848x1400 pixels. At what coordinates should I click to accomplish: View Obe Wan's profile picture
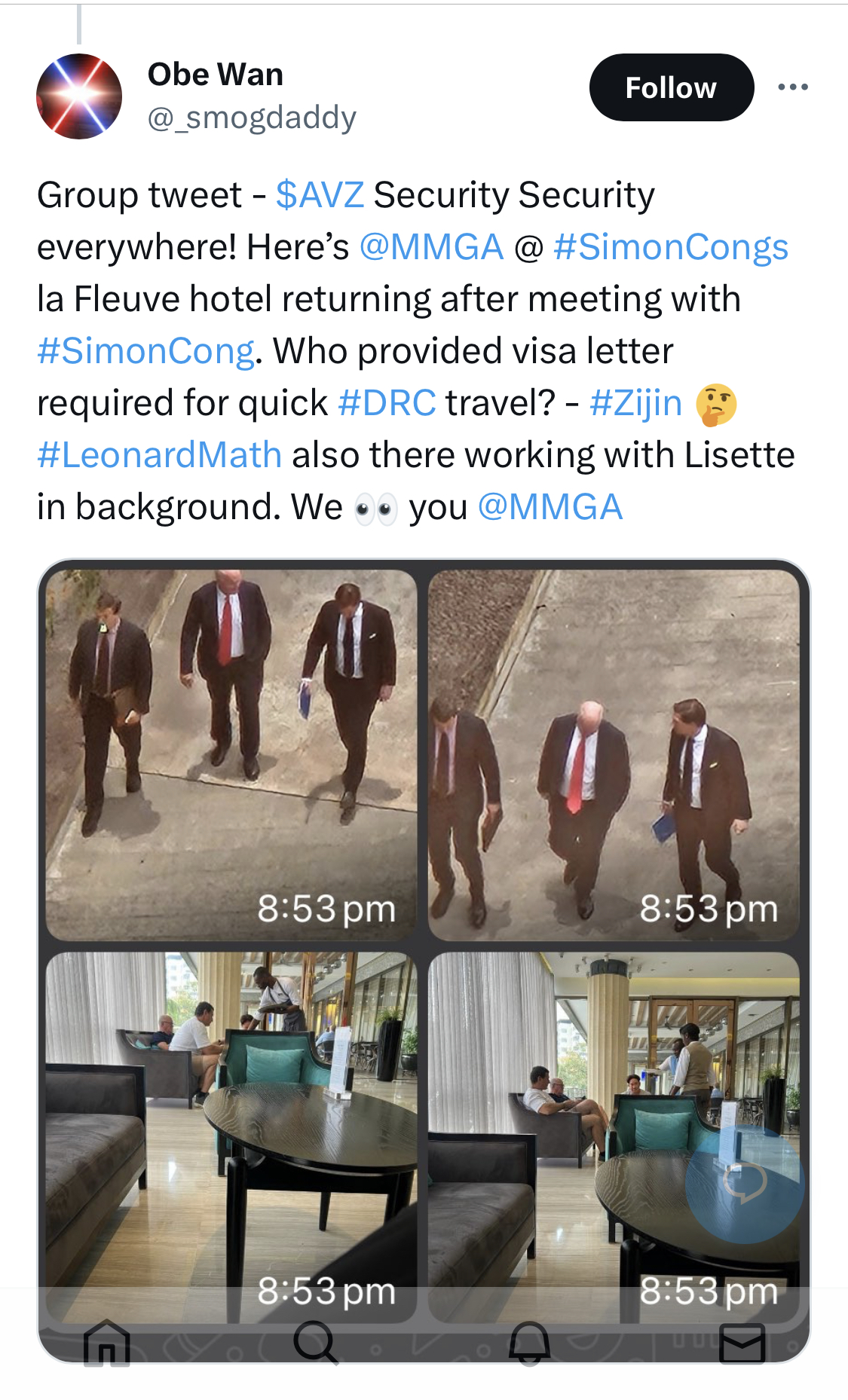pos(79,96)
